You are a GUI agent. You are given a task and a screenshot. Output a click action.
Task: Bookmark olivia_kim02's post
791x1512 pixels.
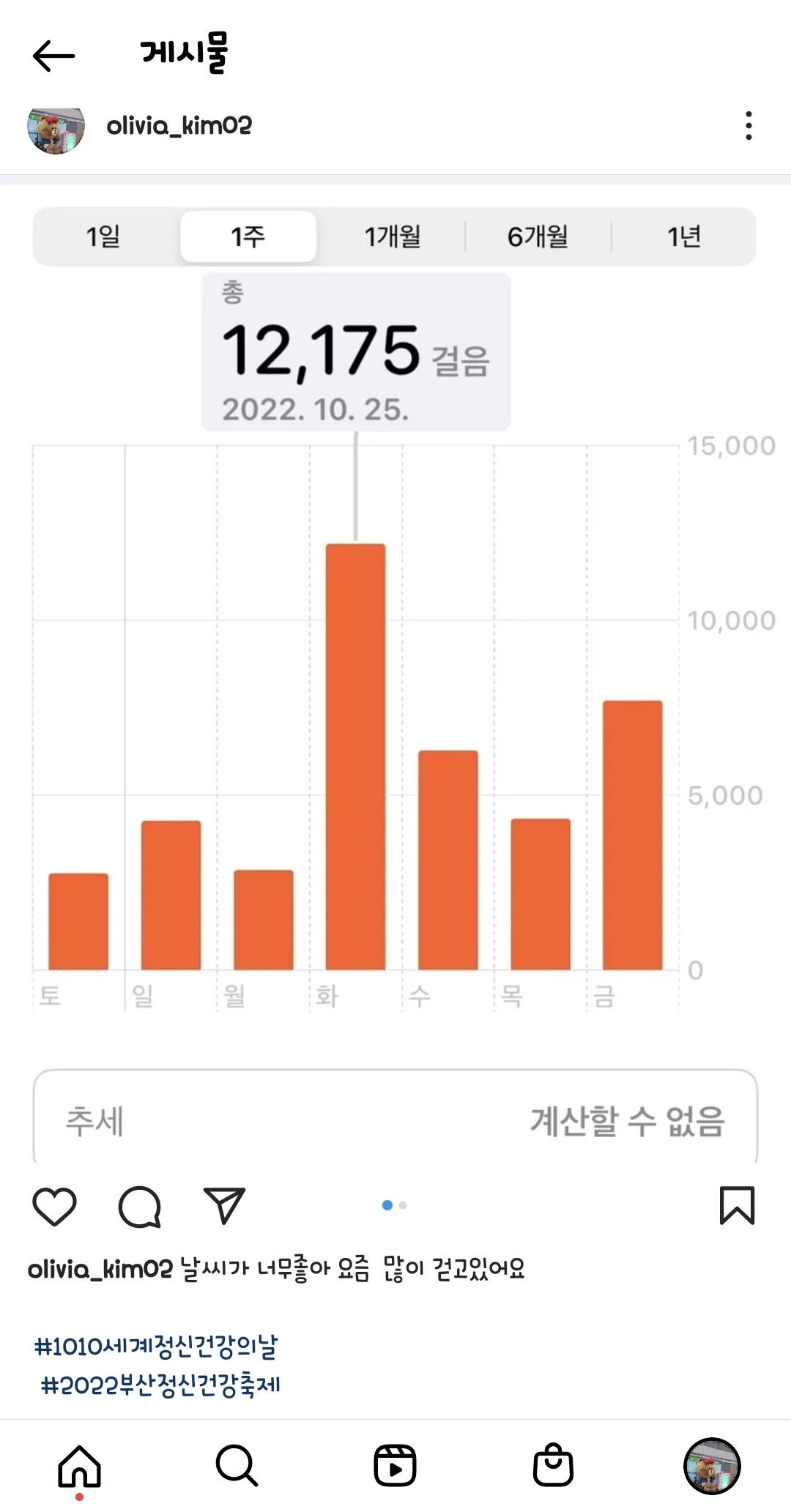point(737,1205)
